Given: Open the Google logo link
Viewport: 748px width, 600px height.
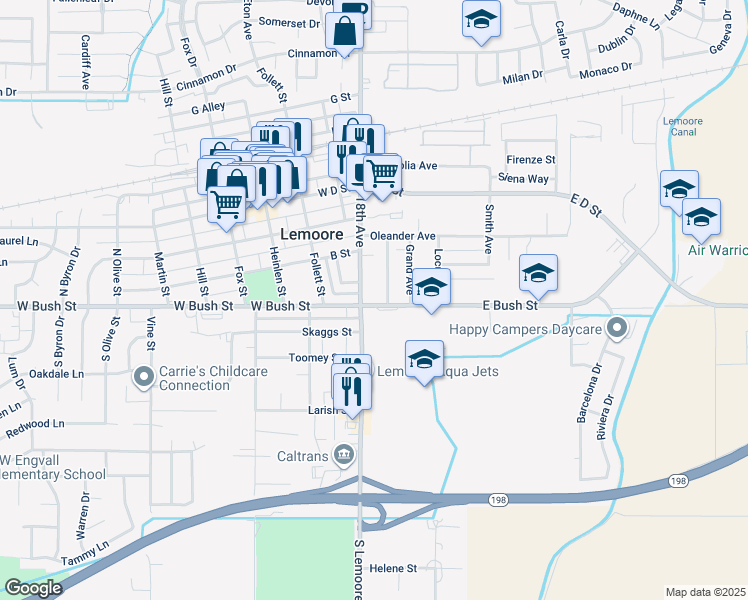Looking at the screenshot, I should (x=33, y=588).
